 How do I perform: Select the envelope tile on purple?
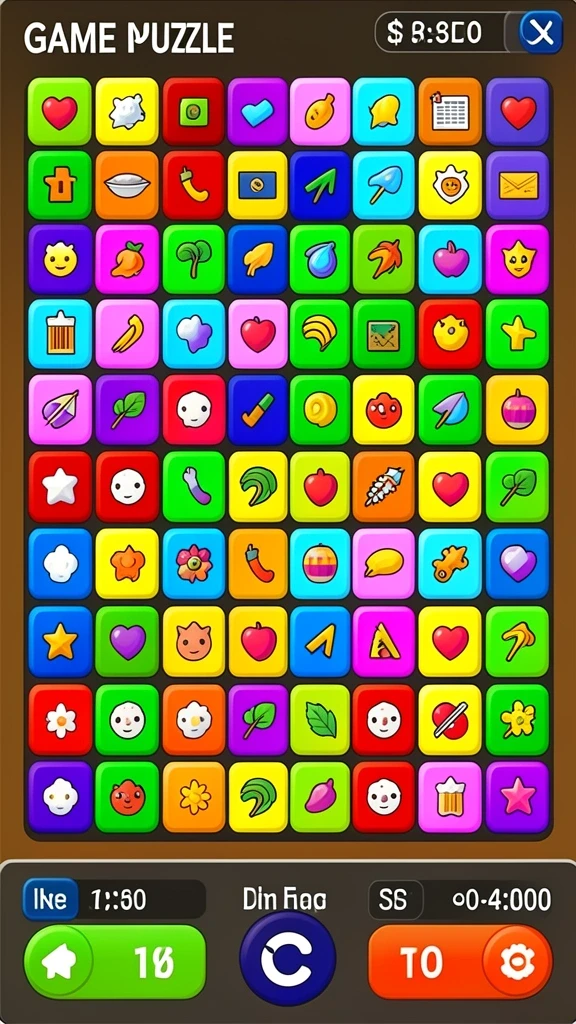tap(519, 185)
